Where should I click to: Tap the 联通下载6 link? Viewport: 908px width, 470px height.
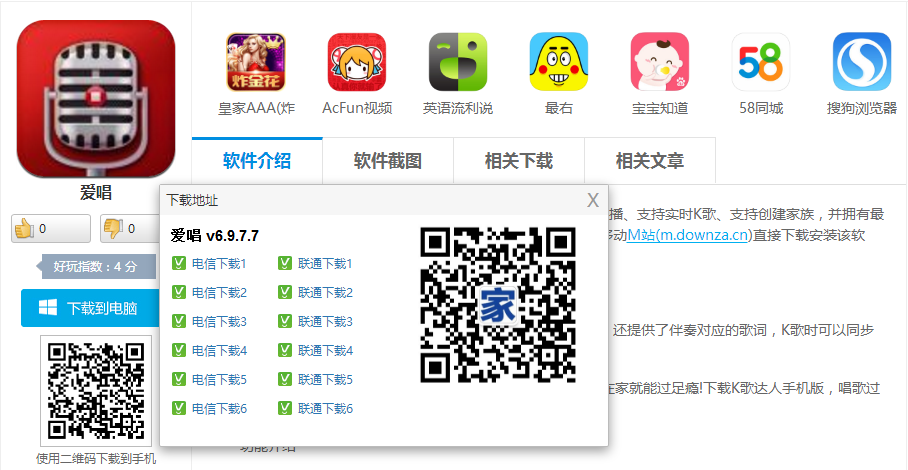pos(325,409)
